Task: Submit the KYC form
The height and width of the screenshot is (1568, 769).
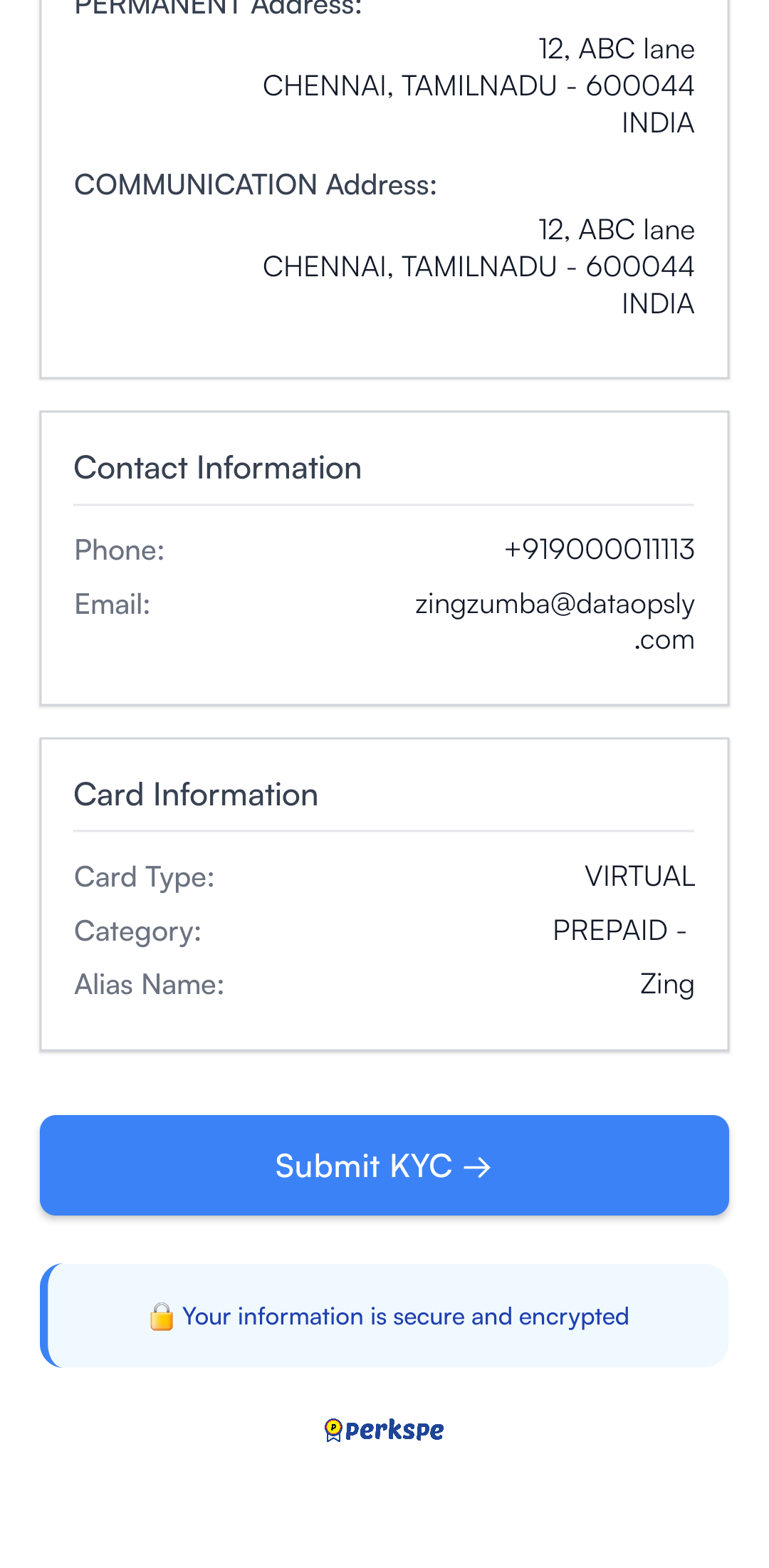Action: (384, 1165)
